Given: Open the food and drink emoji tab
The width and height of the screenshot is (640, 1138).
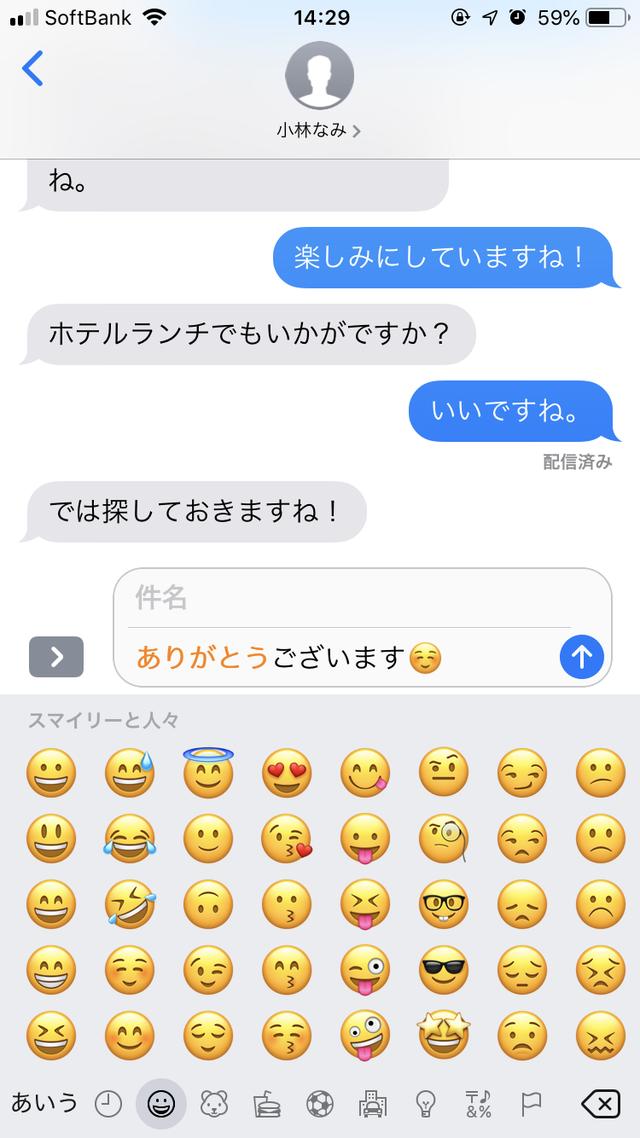Looking at the screenshot, I should (267, 1105).
